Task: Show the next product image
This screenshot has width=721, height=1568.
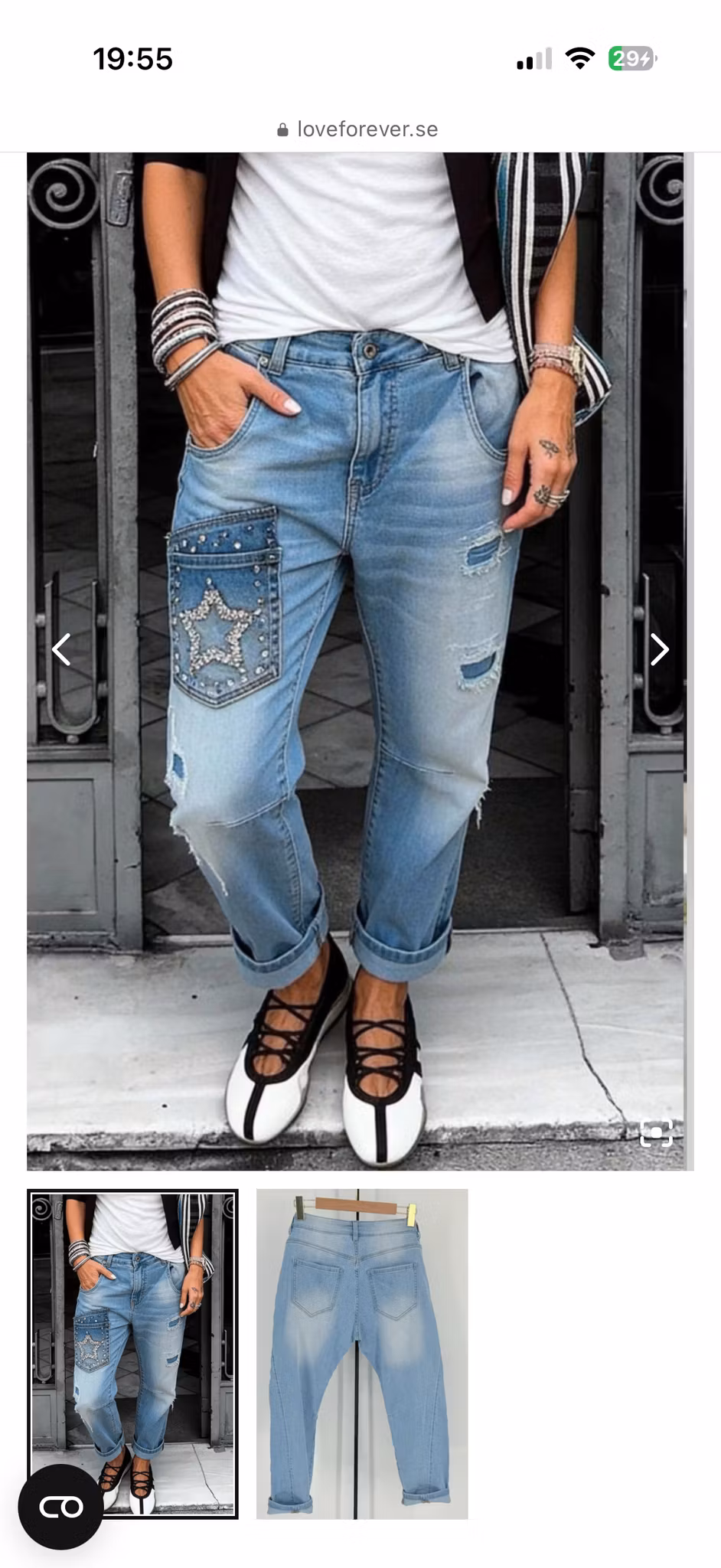Action: [659, 650]
